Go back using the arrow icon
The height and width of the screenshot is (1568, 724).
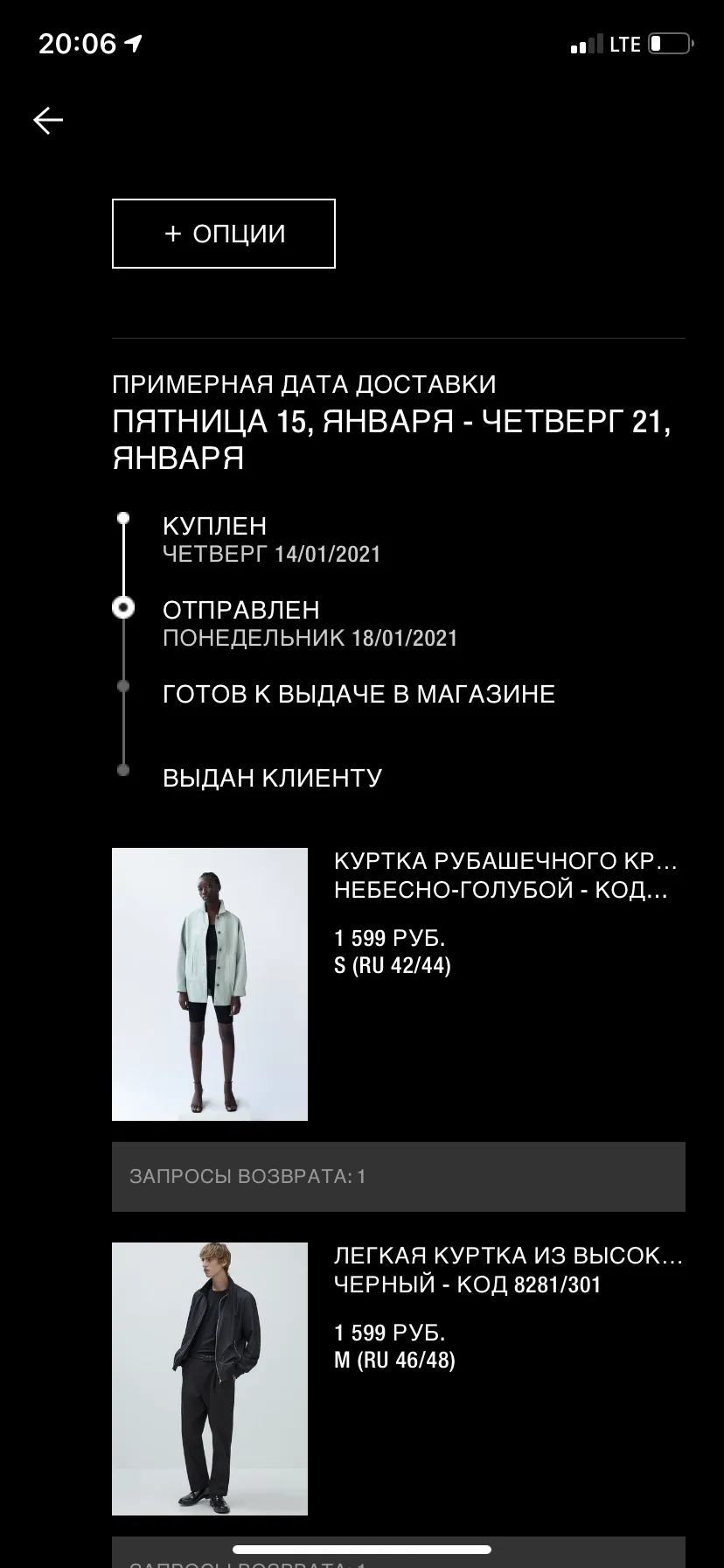click(48, 120)
